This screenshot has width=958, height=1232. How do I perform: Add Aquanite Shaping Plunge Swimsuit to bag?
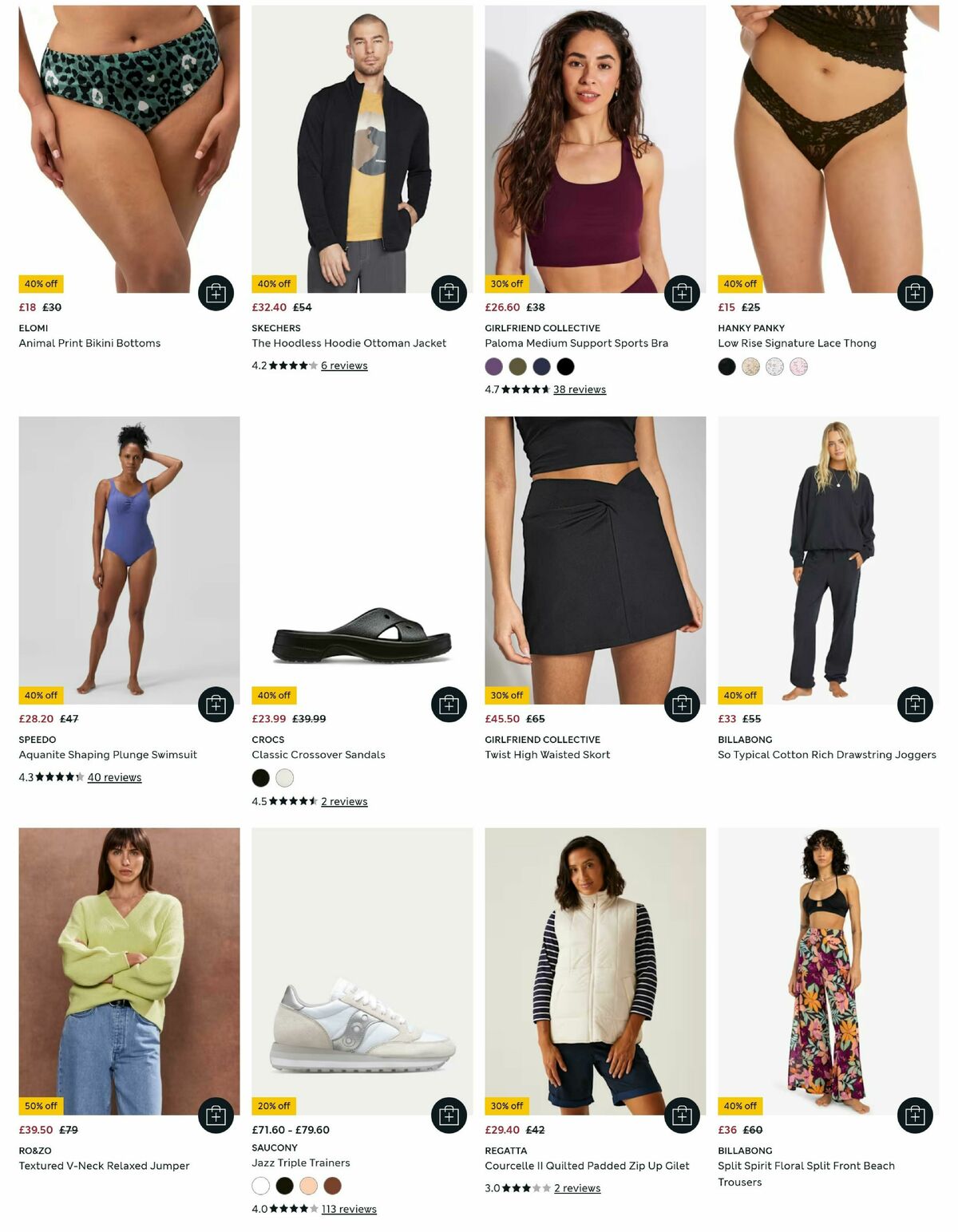pos(216,705)
